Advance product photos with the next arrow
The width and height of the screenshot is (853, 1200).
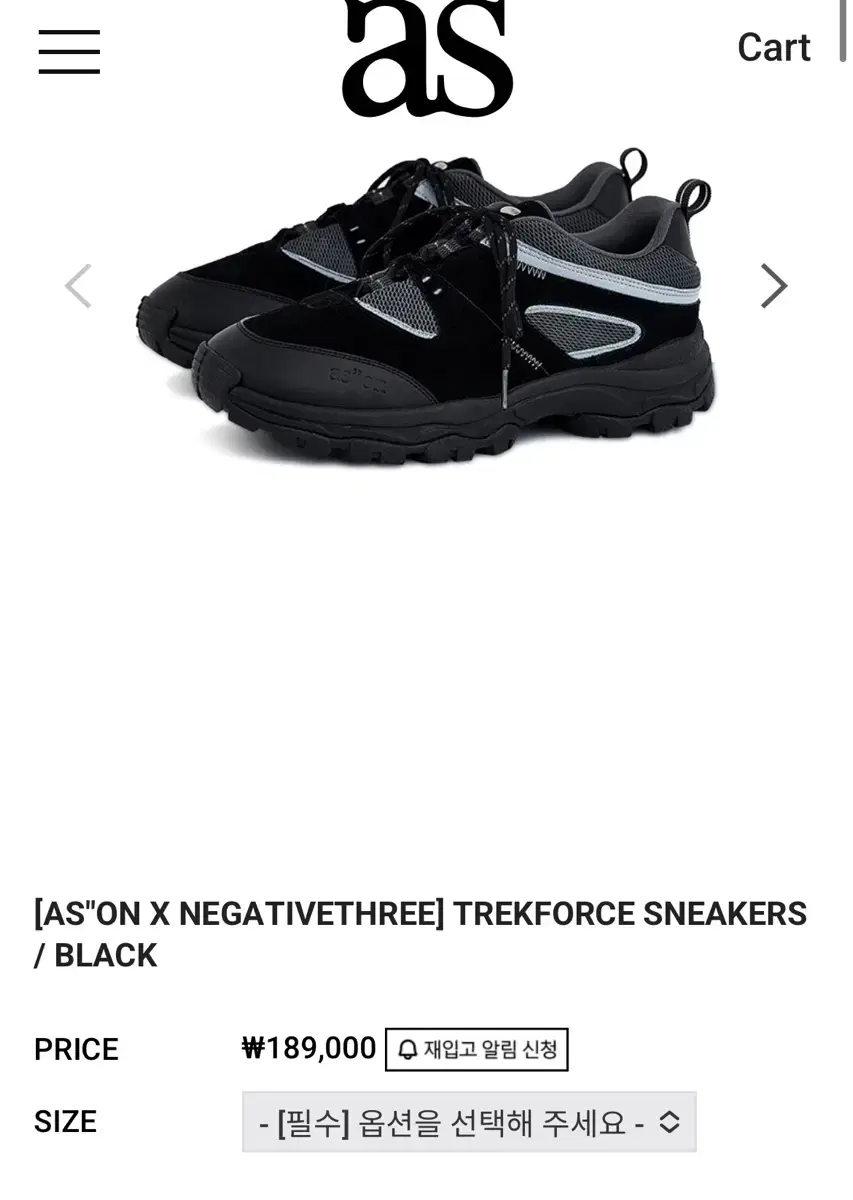tap(773, 285)
